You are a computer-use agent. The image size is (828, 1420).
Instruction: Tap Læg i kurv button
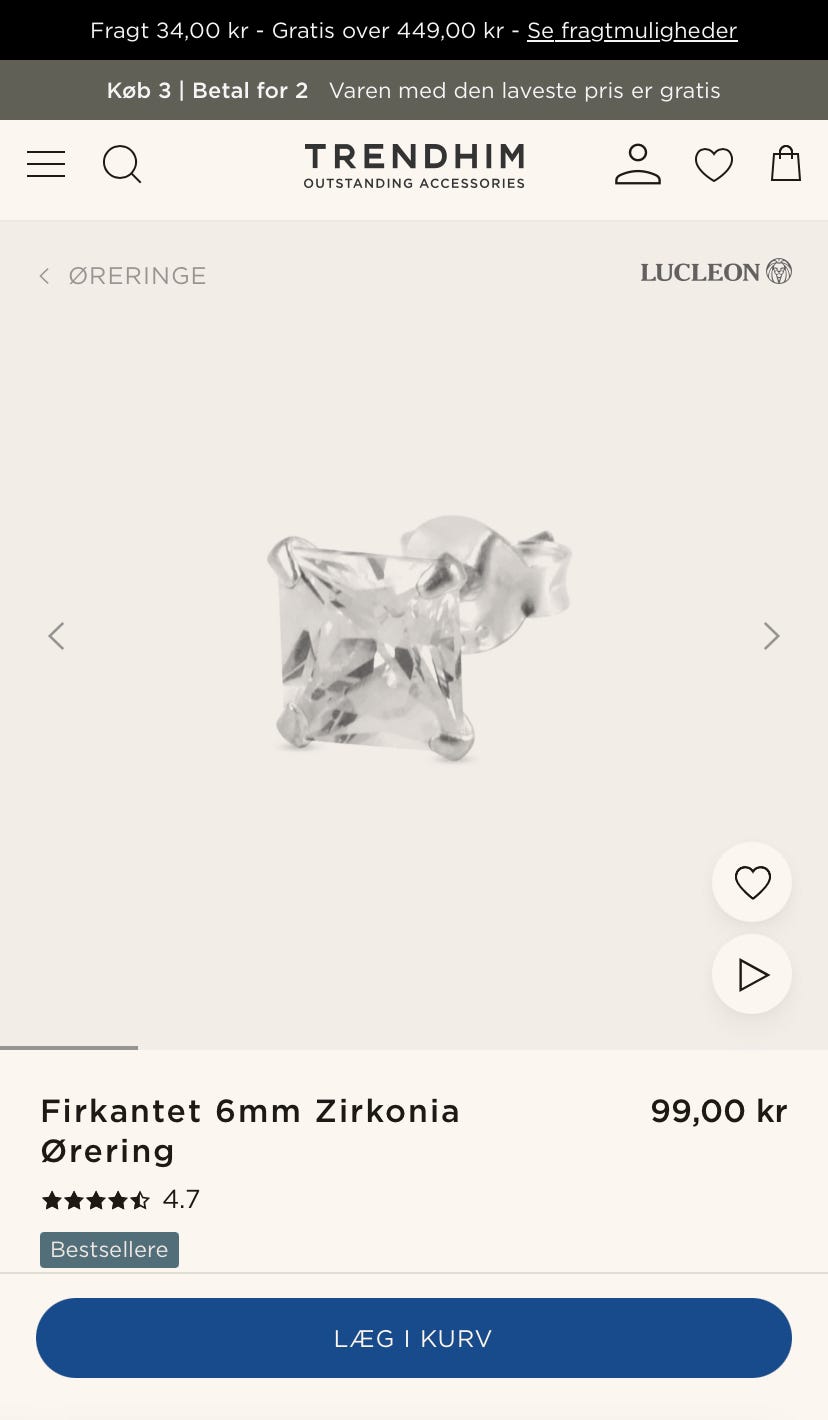[414, 1338]
